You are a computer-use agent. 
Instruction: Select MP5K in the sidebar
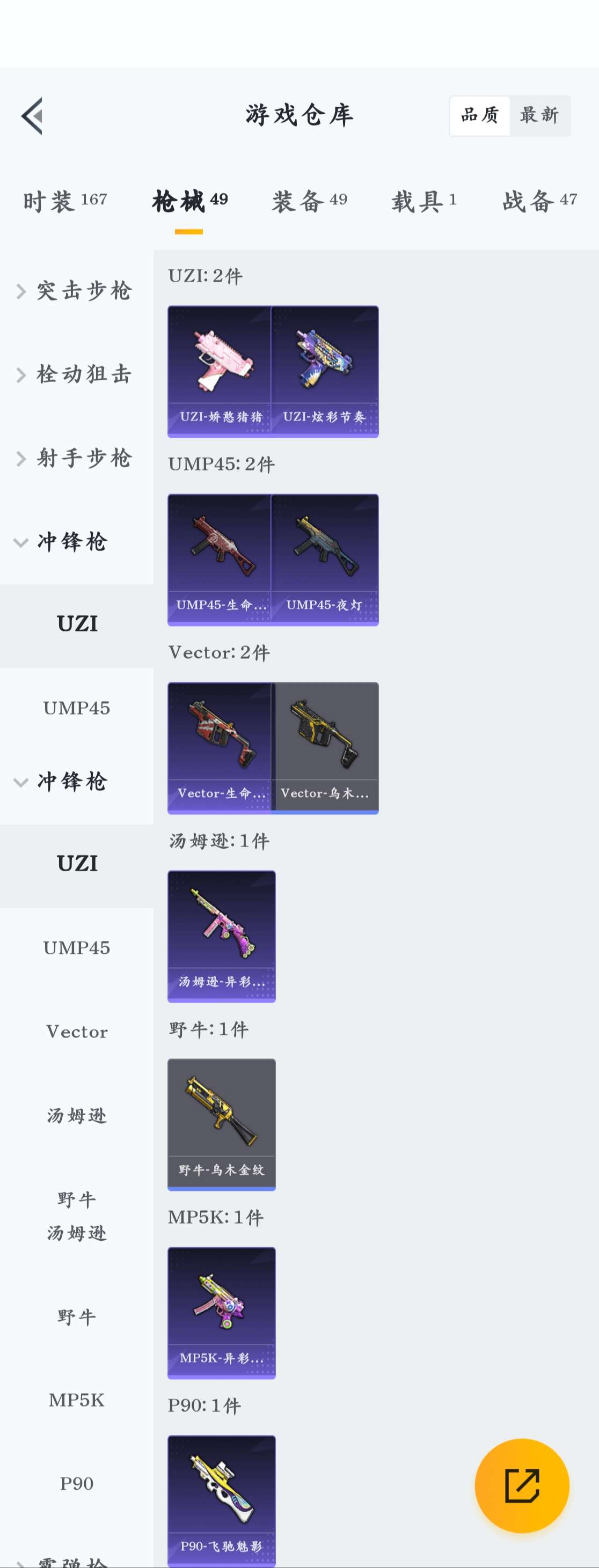click(x=77, y=1400)
